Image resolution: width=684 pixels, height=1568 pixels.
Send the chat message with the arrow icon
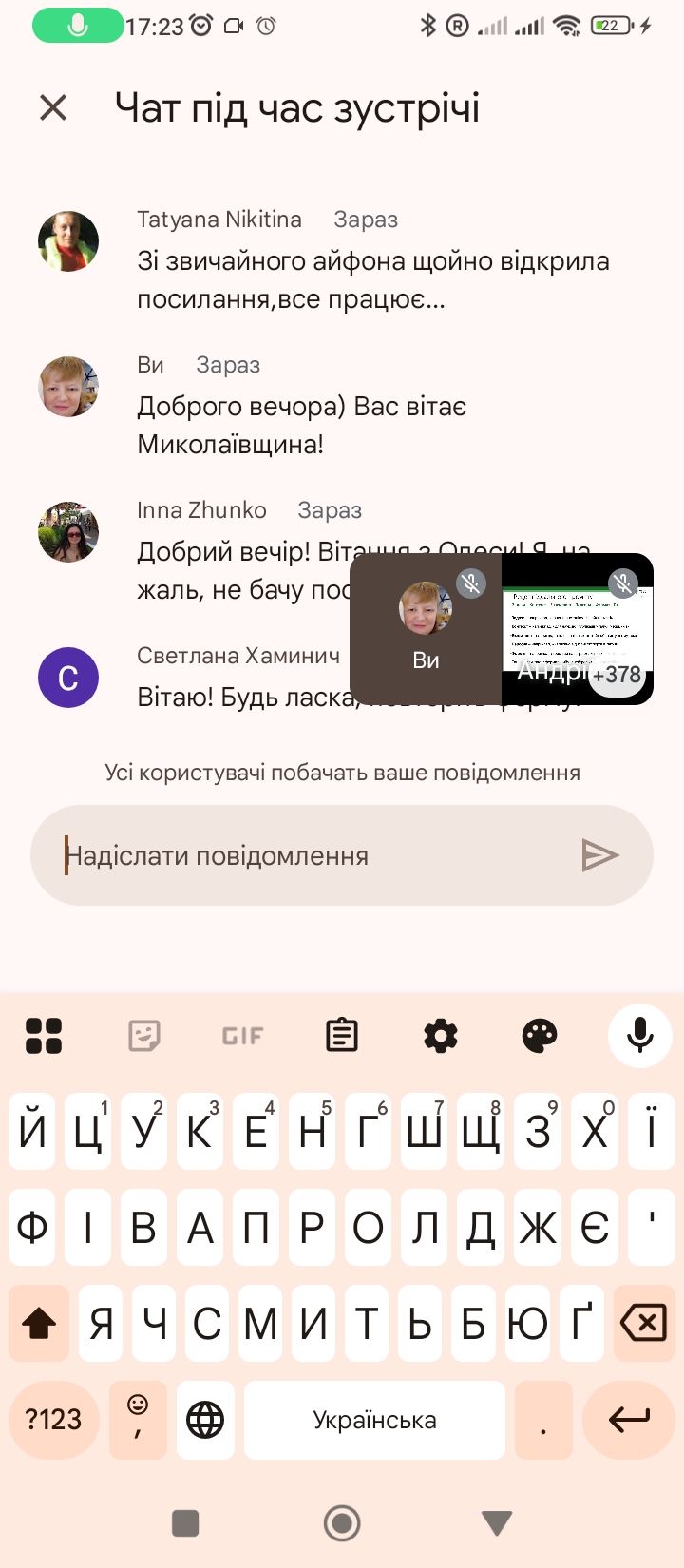599,856
